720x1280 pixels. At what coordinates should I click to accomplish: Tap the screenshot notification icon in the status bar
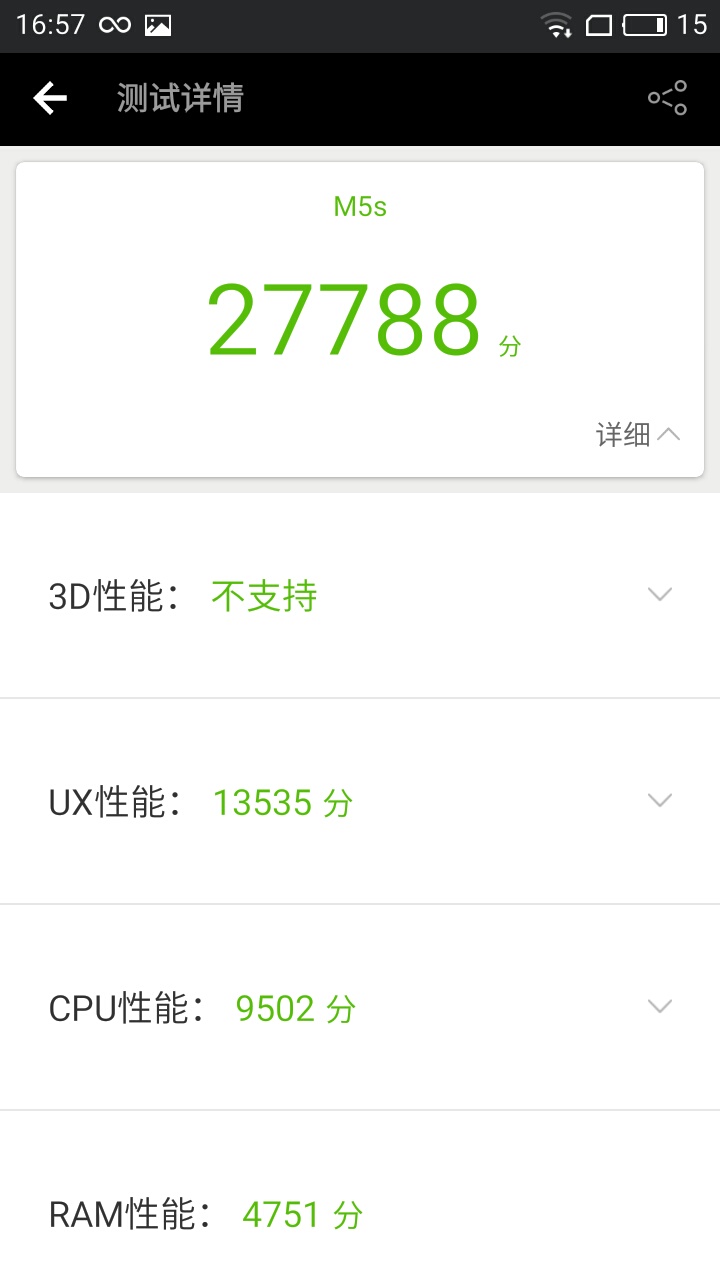157,26
